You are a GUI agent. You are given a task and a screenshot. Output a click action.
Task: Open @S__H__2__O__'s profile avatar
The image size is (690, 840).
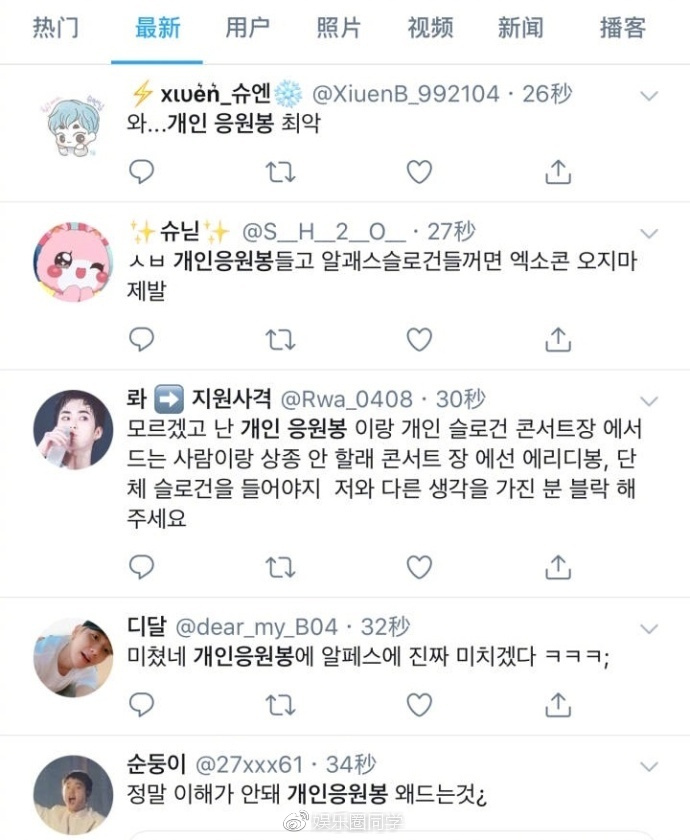click(72, 262)
